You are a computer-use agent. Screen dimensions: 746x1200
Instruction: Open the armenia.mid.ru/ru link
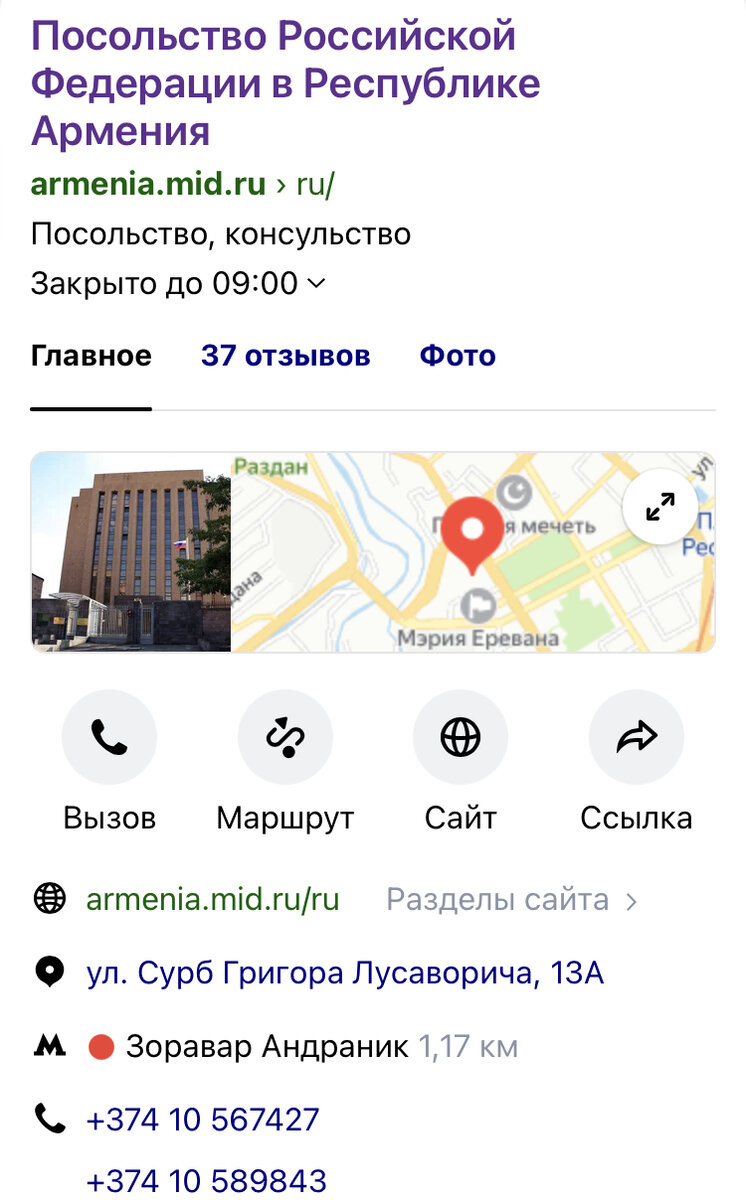(x=212, y=900)
